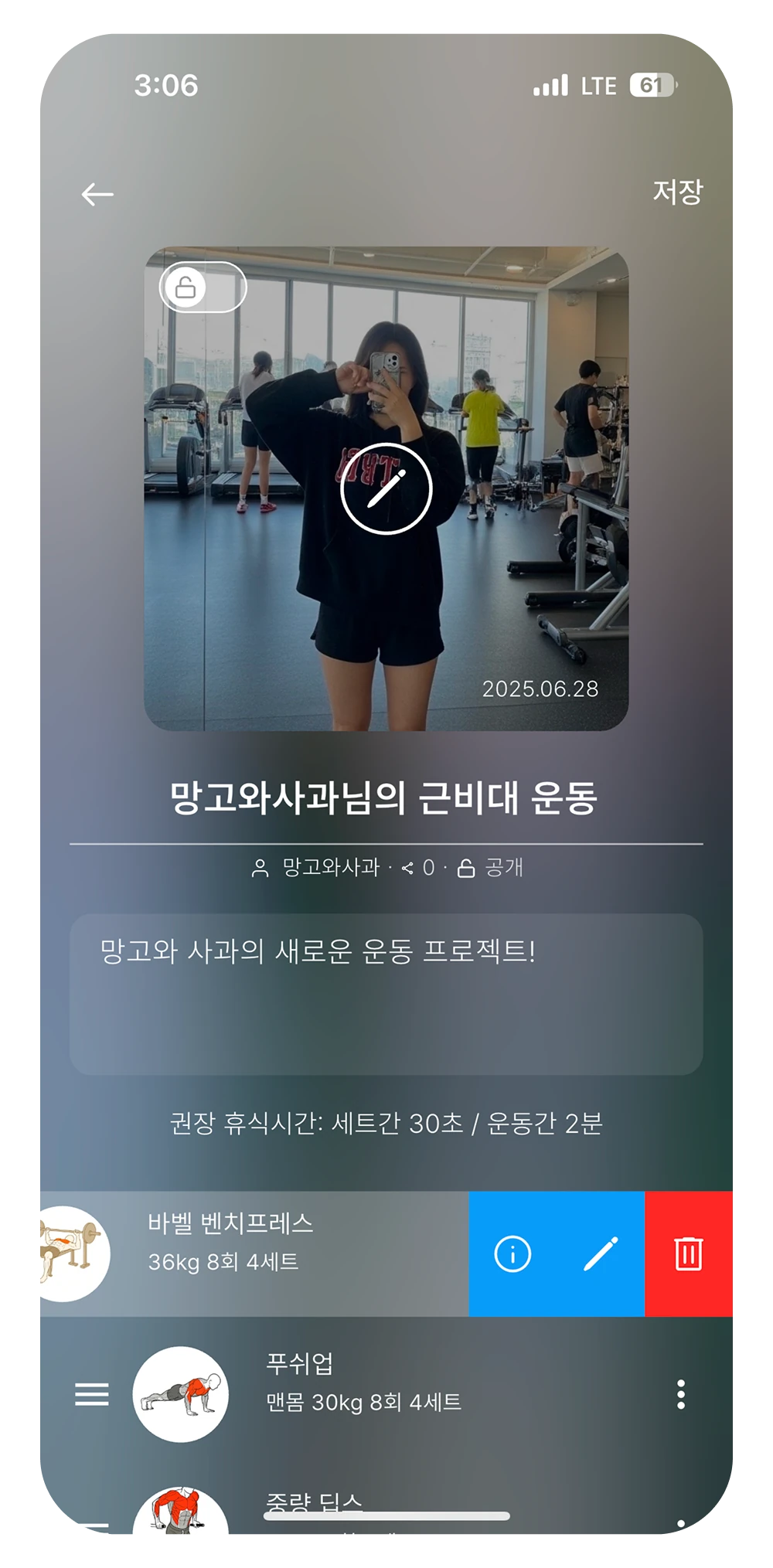
Task: Edit the routine title 망고와사과님의 근비대 운동
Action: tap(384, 798)
